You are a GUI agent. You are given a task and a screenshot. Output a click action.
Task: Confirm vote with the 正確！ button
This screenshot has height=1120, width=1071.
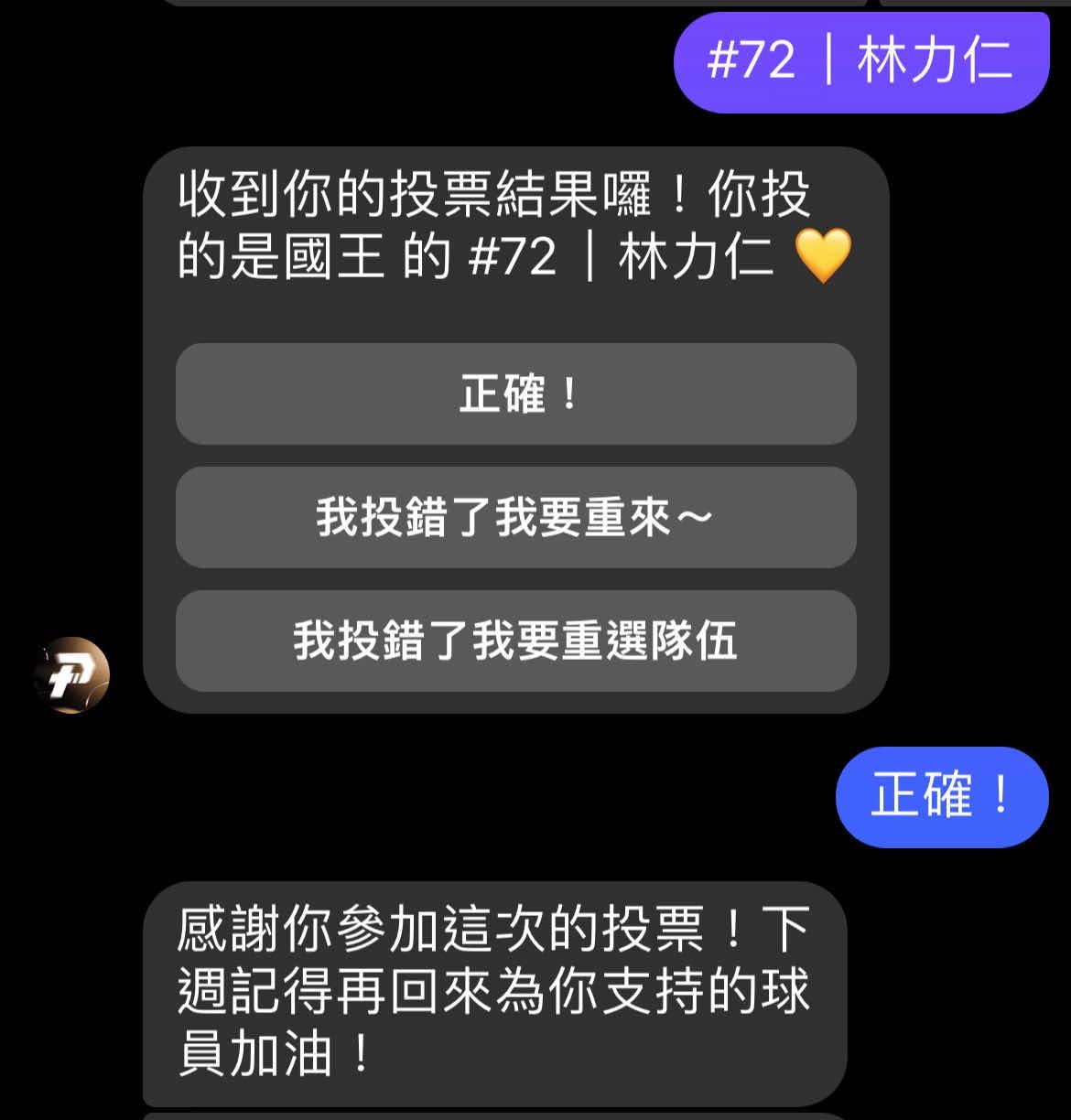[515, 394]
